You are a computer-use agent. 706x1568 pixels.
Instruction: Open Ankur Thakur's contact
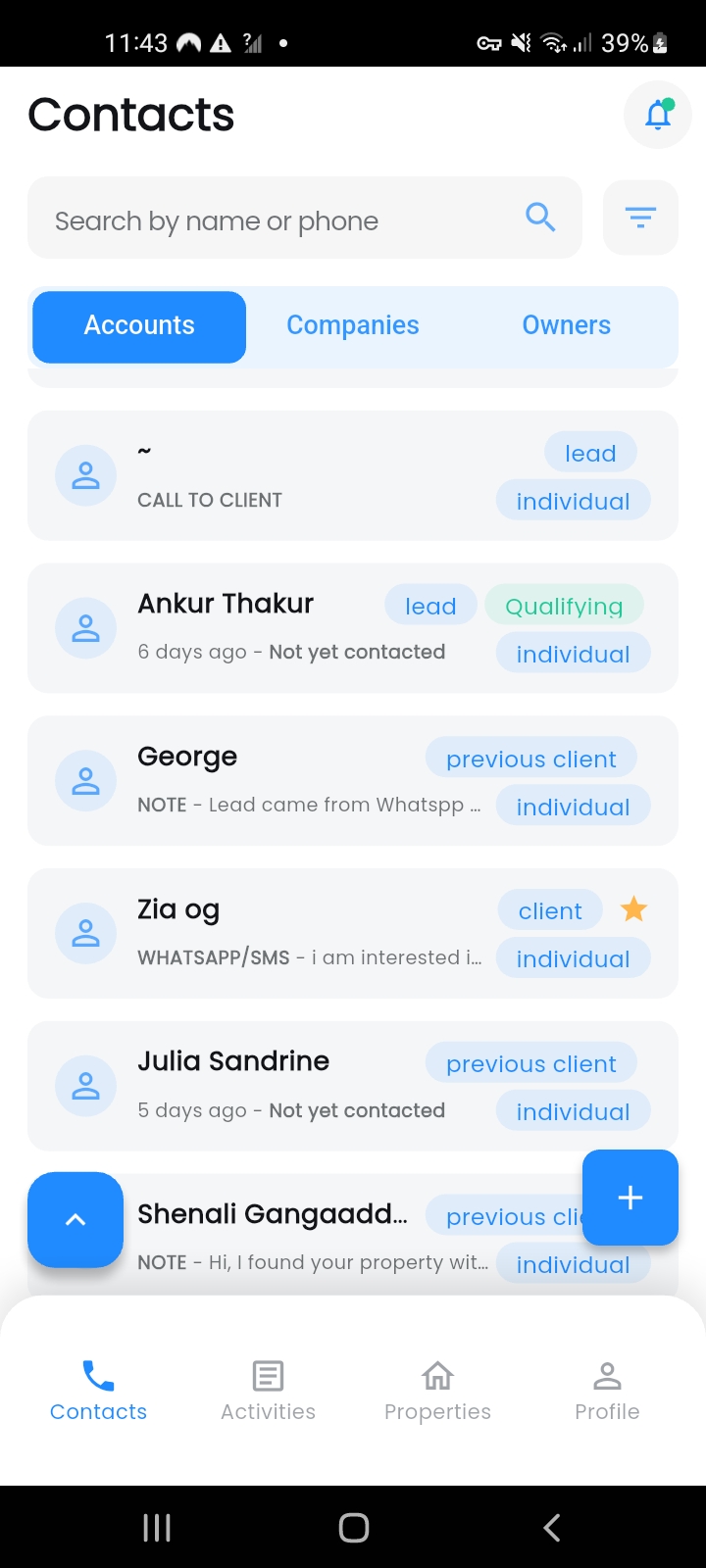click(255, 627)
